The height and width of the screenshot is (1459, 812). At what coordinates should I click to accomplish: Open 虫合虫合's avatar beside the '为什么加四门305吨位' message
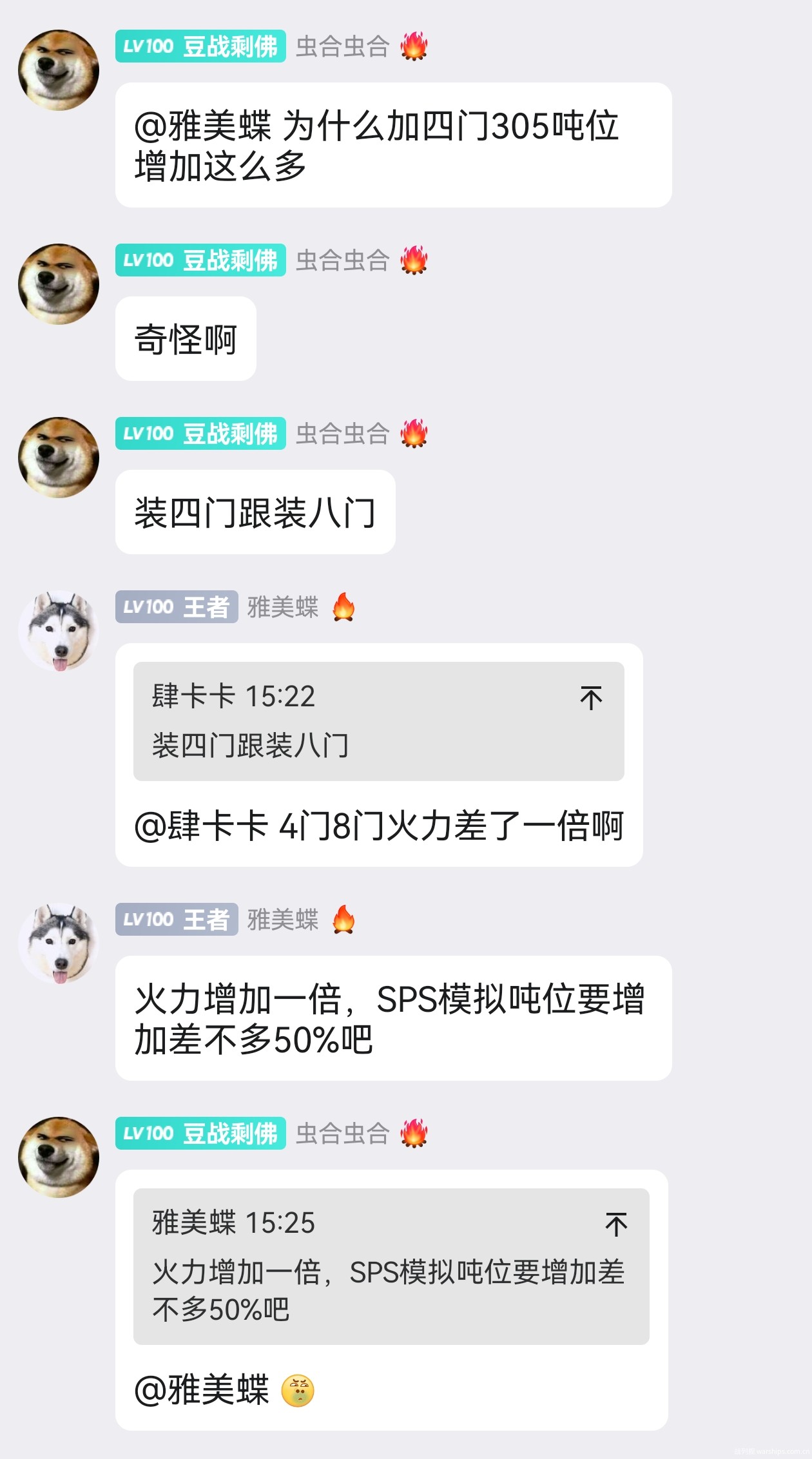[x=59, y=70]
